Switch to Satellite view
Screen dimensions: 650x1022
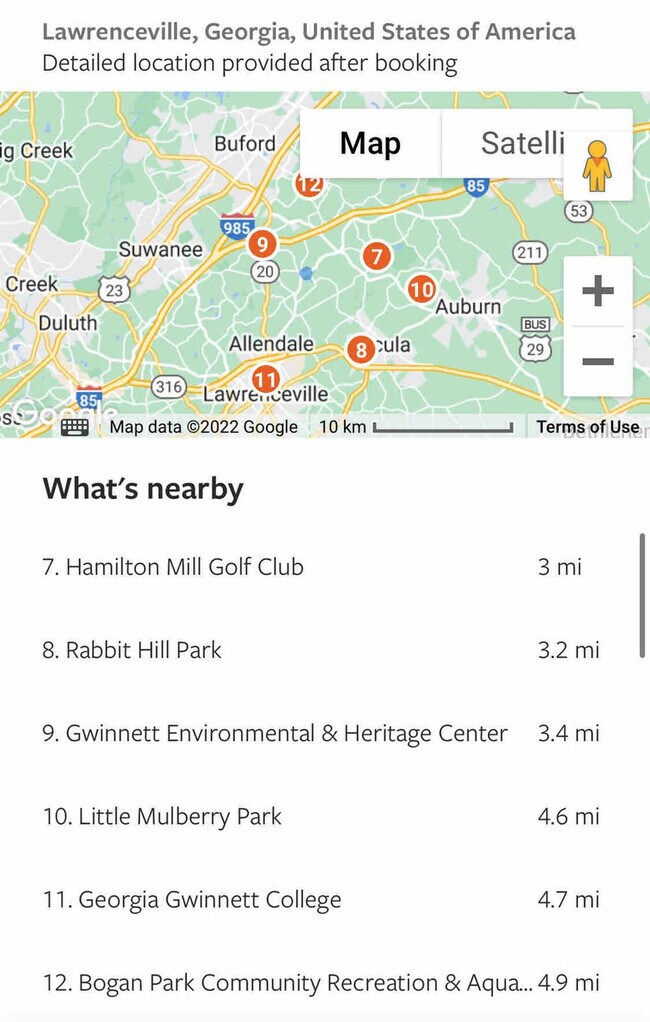click(521, 143)
